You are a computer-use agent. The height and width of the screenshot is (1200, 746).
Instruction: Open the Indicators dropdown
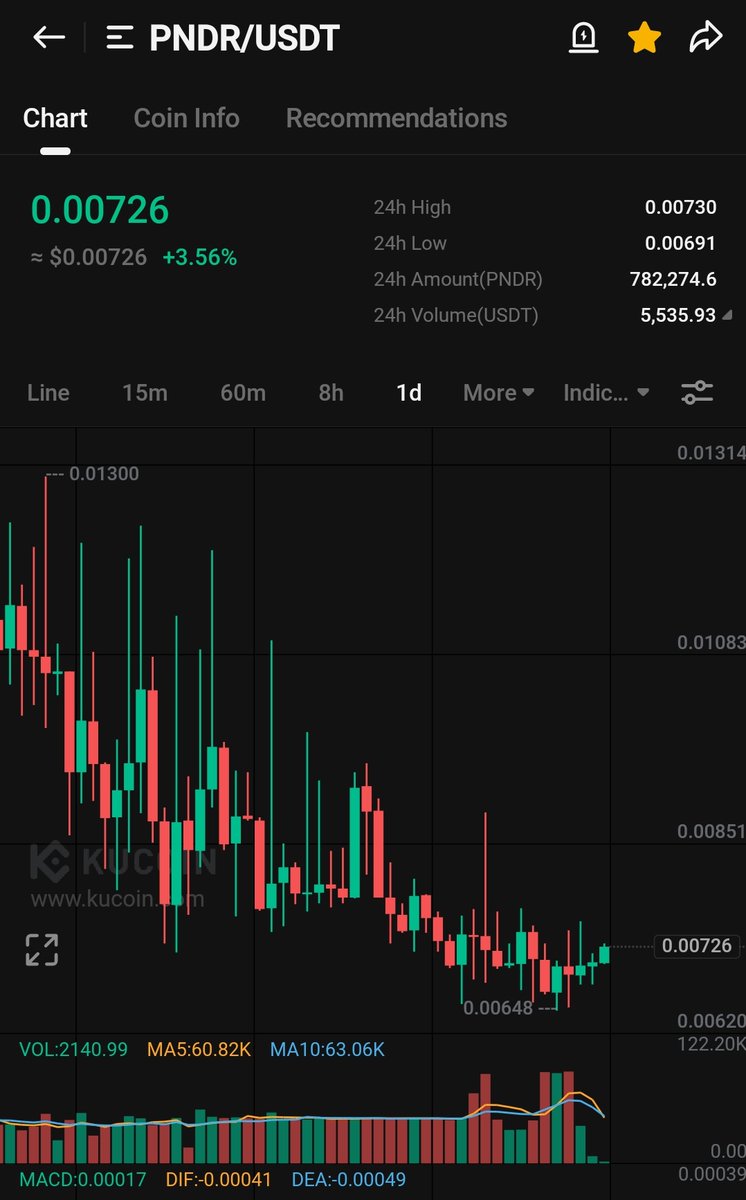coord(606,393)
